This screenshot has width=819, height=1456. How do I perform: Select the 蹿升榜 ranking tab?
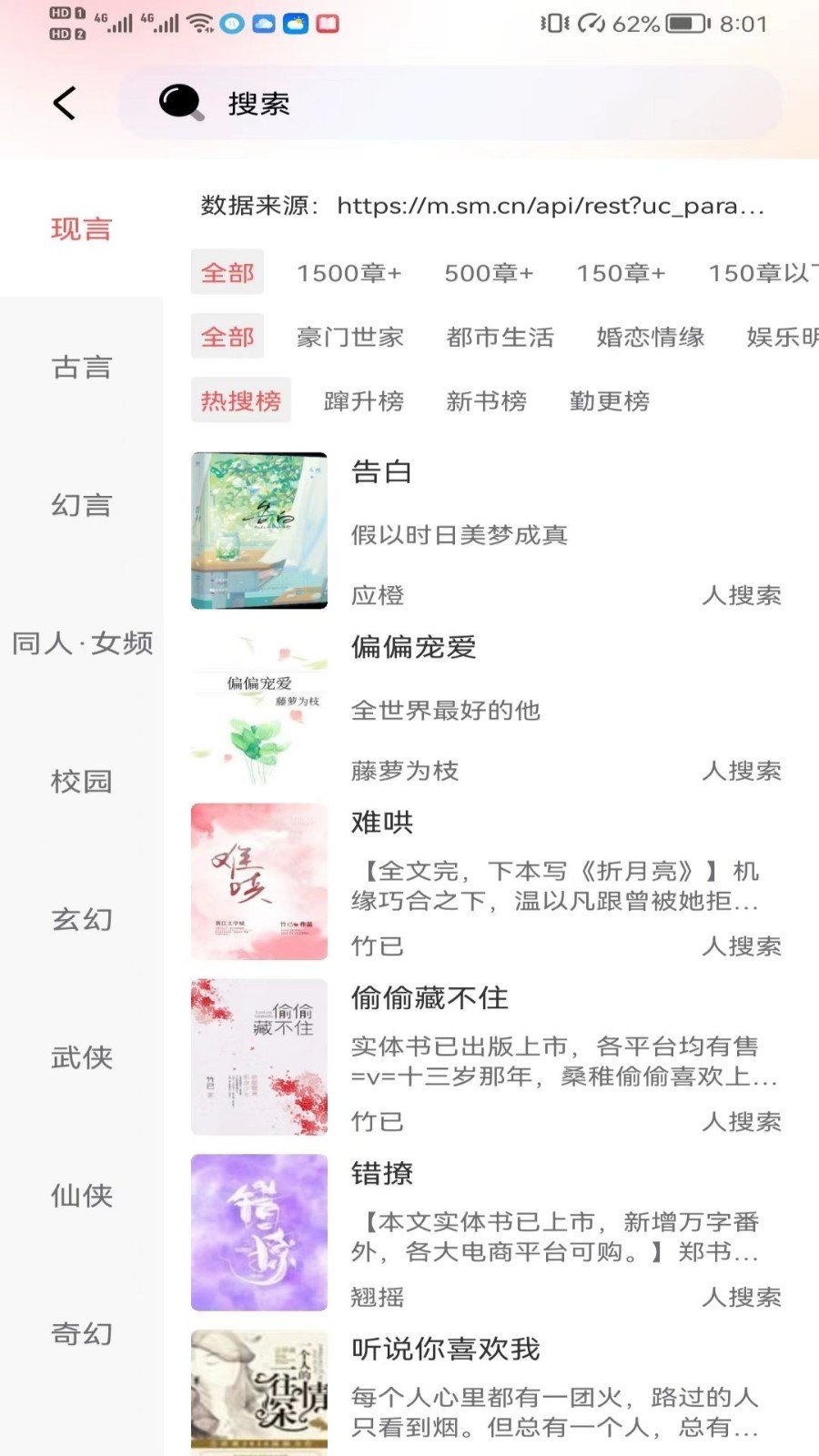point(363,401)
